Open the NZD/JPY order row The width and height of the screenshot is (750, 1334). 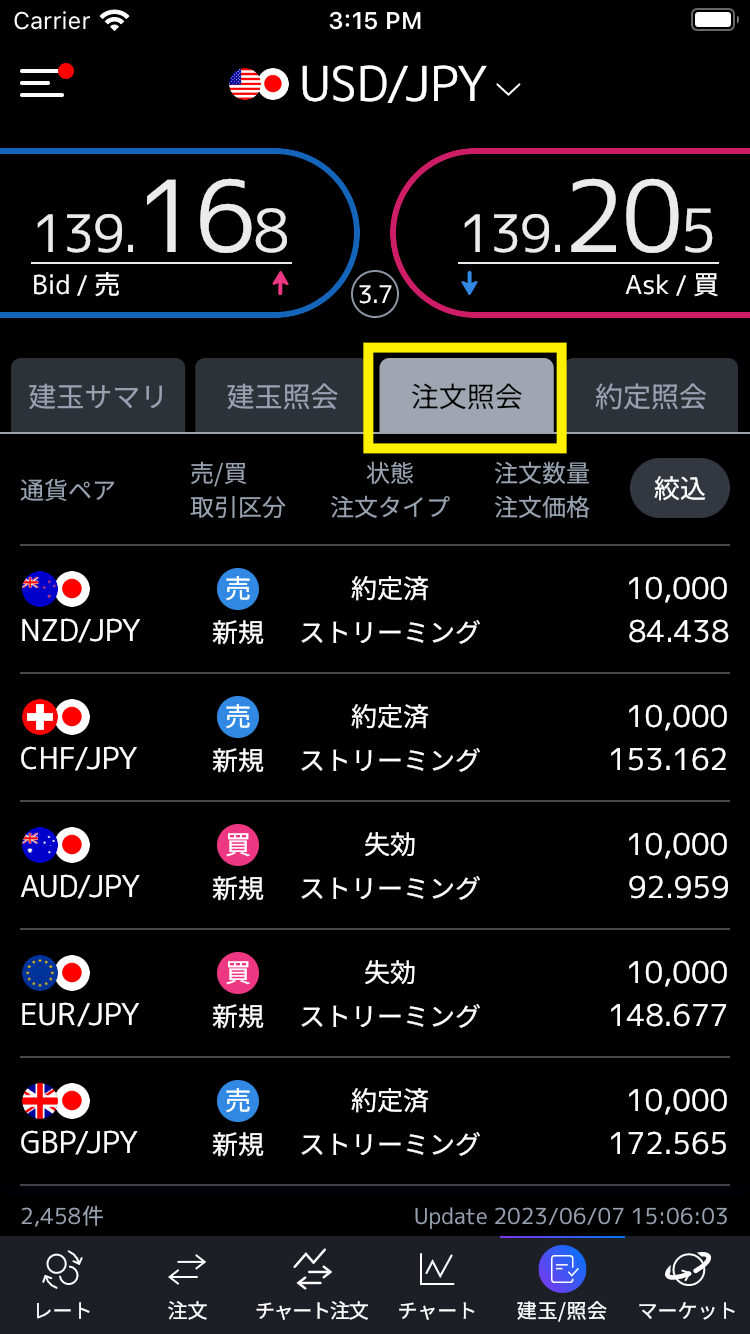[x=375, y=609]
